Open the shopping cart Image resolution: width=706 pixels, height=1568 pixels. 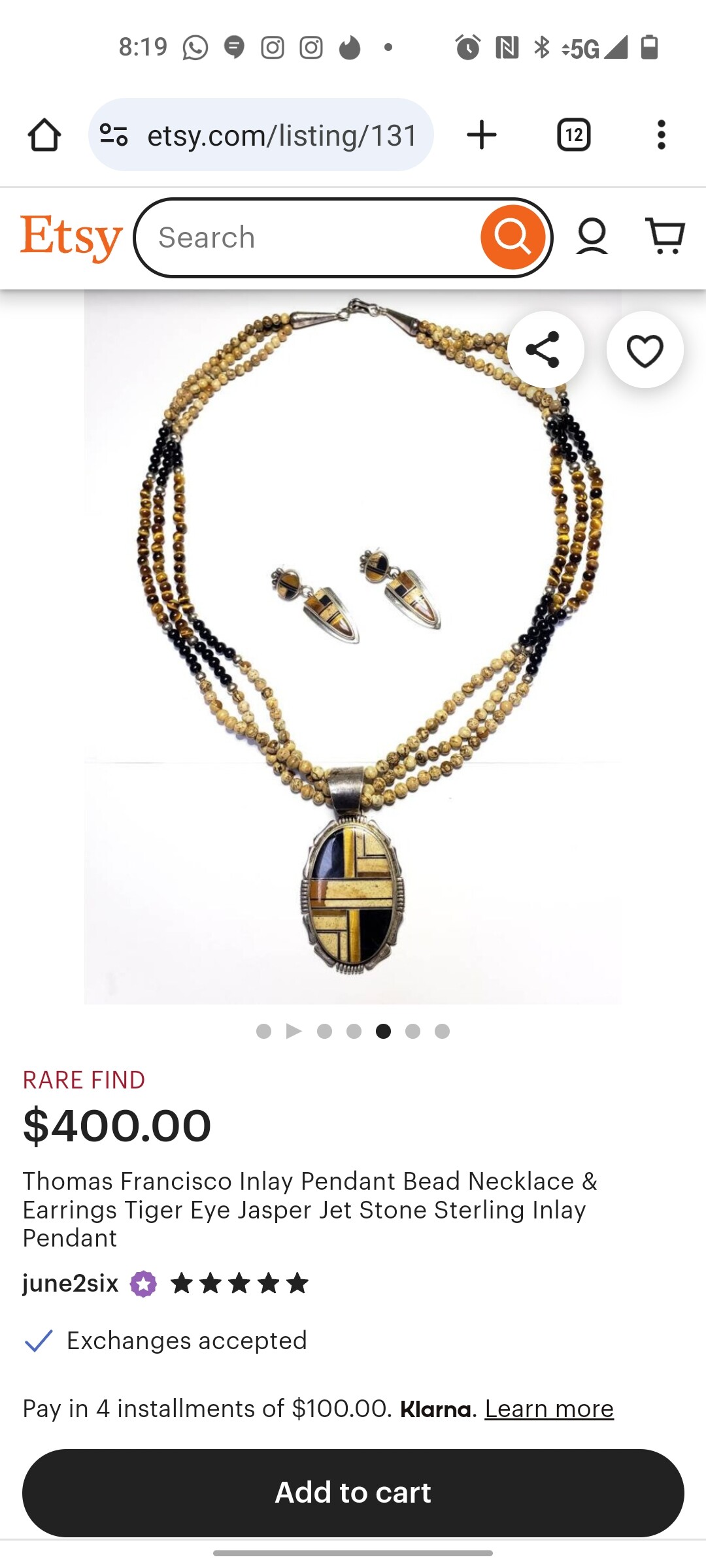(665, 237)
